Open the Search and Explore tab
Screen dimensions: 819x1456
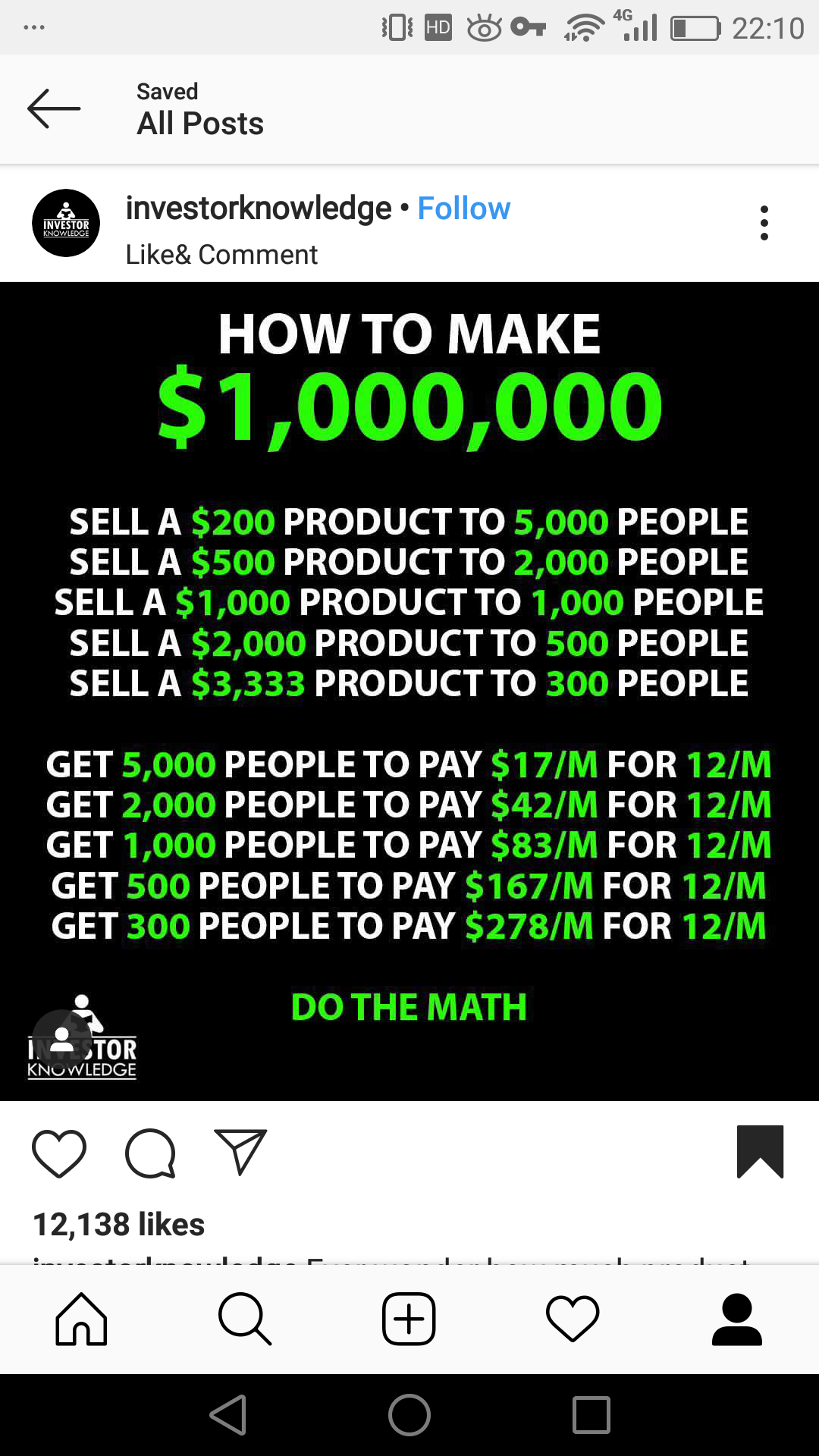point(244,1319)
